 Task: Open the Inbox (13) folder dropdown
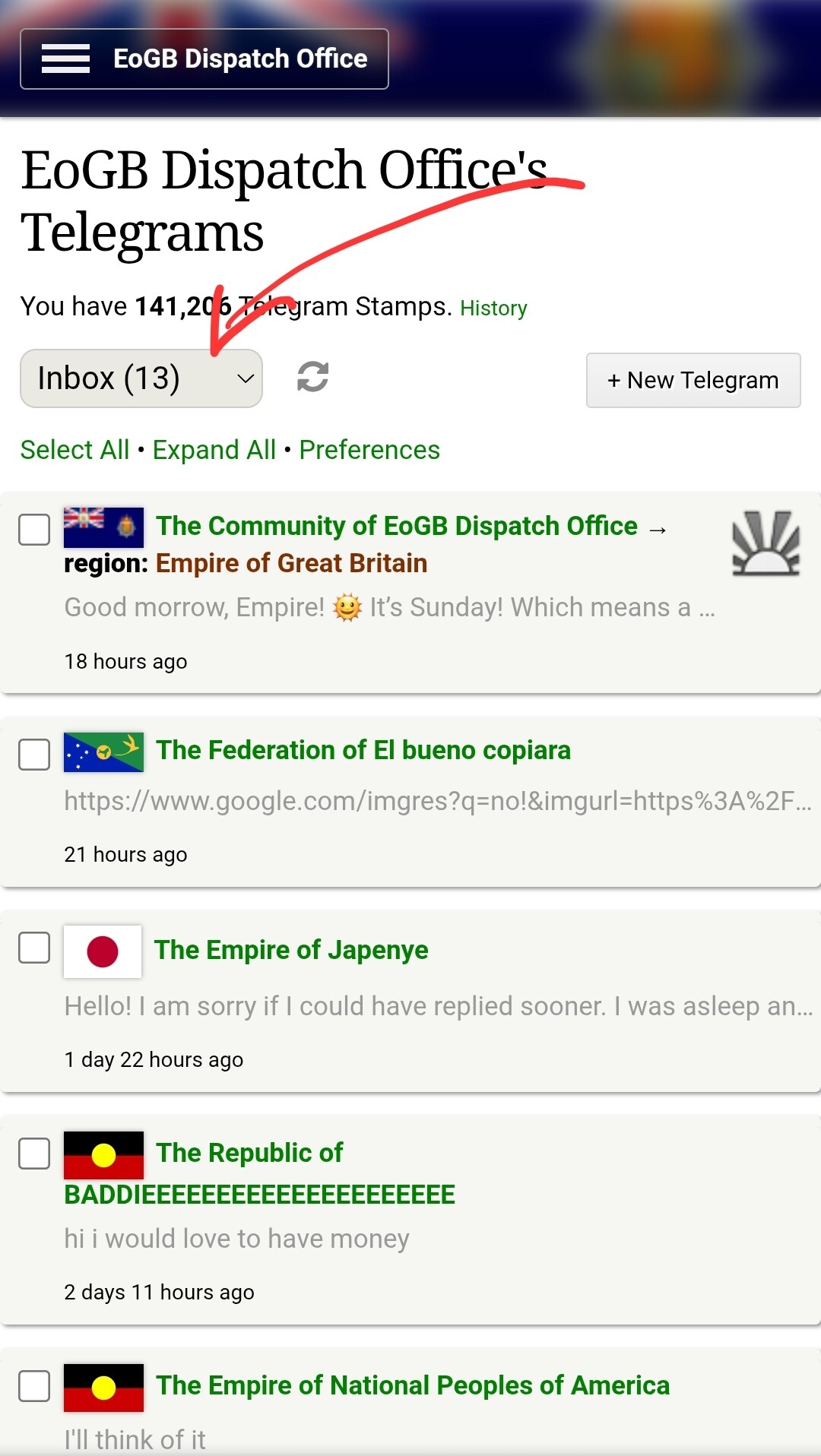pyautogui.click(x=141, y=378)
